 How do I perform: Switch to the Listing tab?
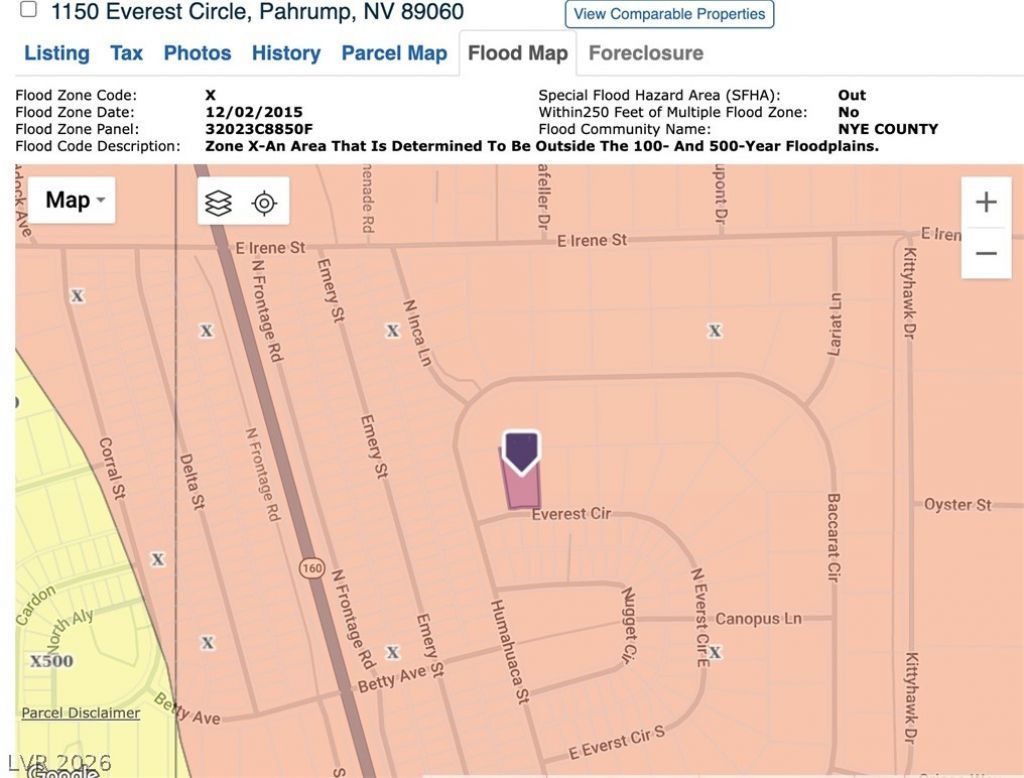tap(57, 53)
